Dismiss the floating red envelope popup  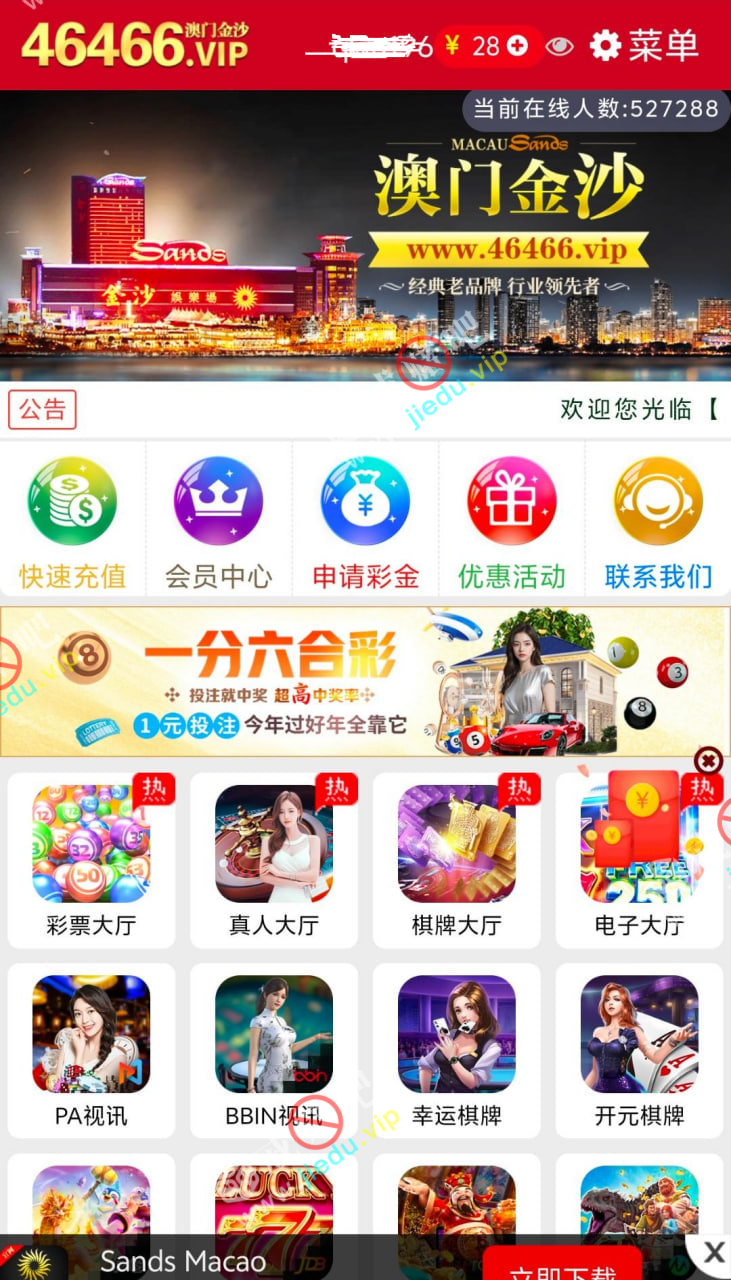[x=708, y=761]
